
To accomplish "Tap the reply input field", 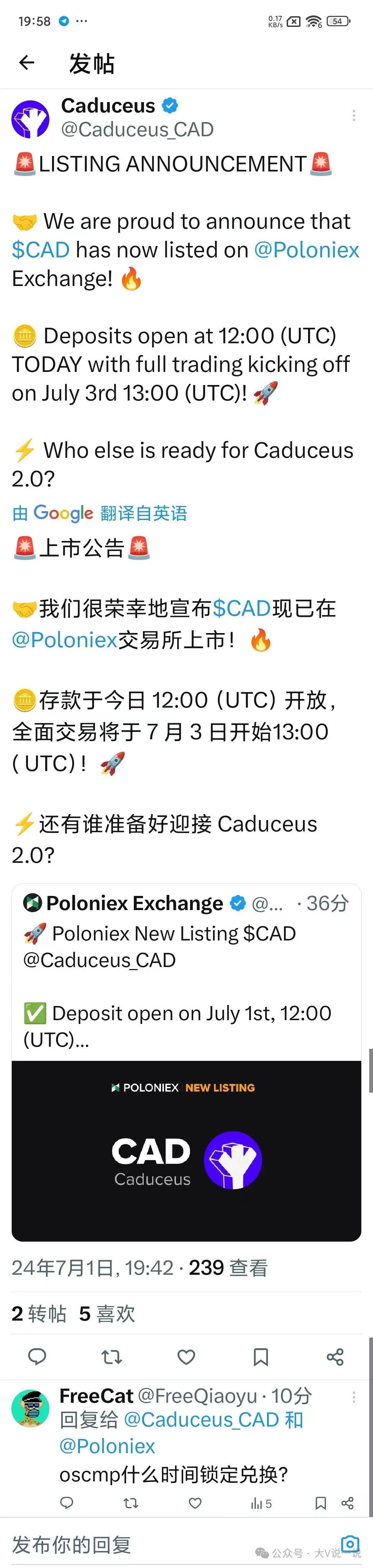I will click(152, 1544).
